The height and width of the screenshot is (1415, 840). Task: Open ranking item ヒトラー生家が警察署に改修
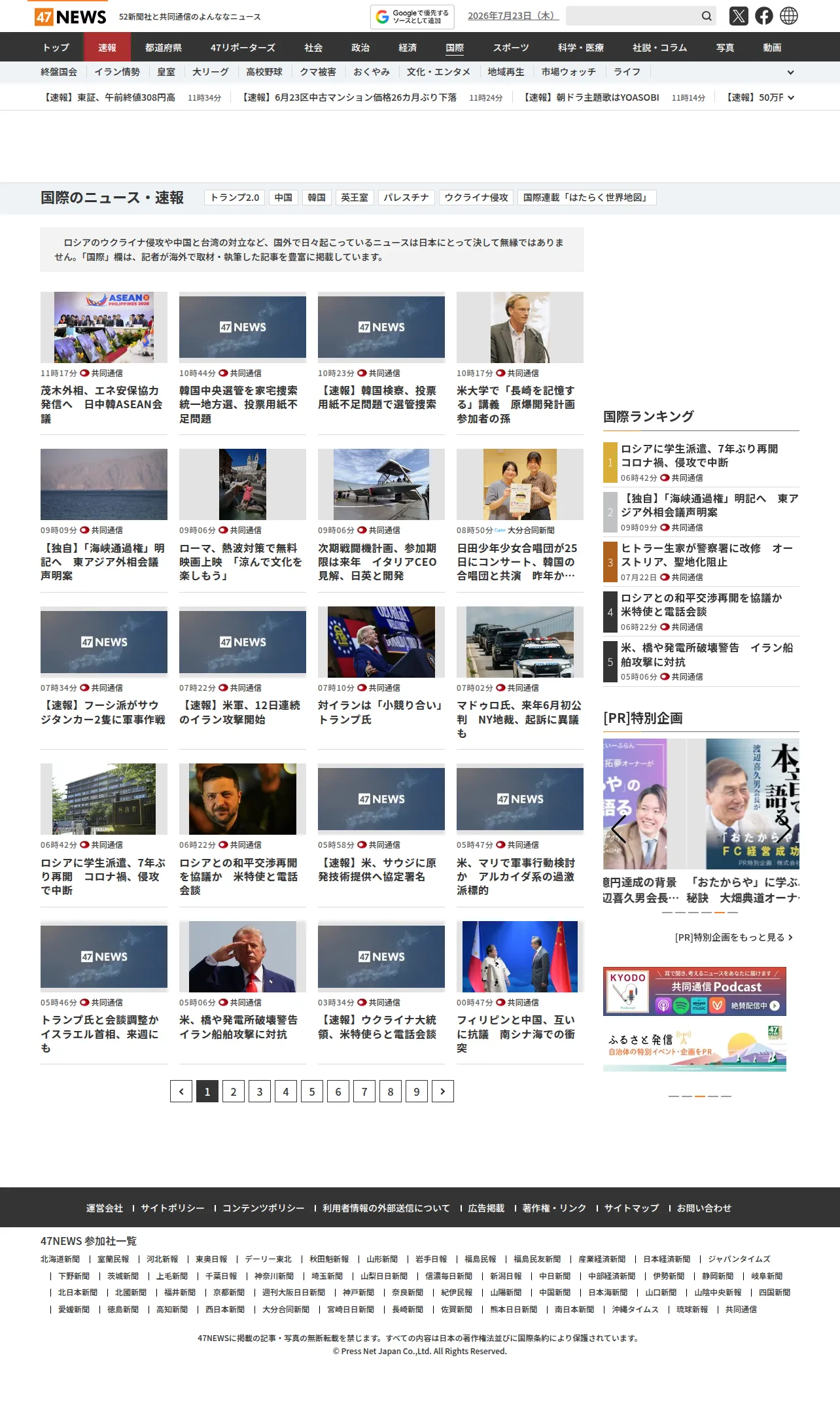pyautogui.click(x=707, y=555)
